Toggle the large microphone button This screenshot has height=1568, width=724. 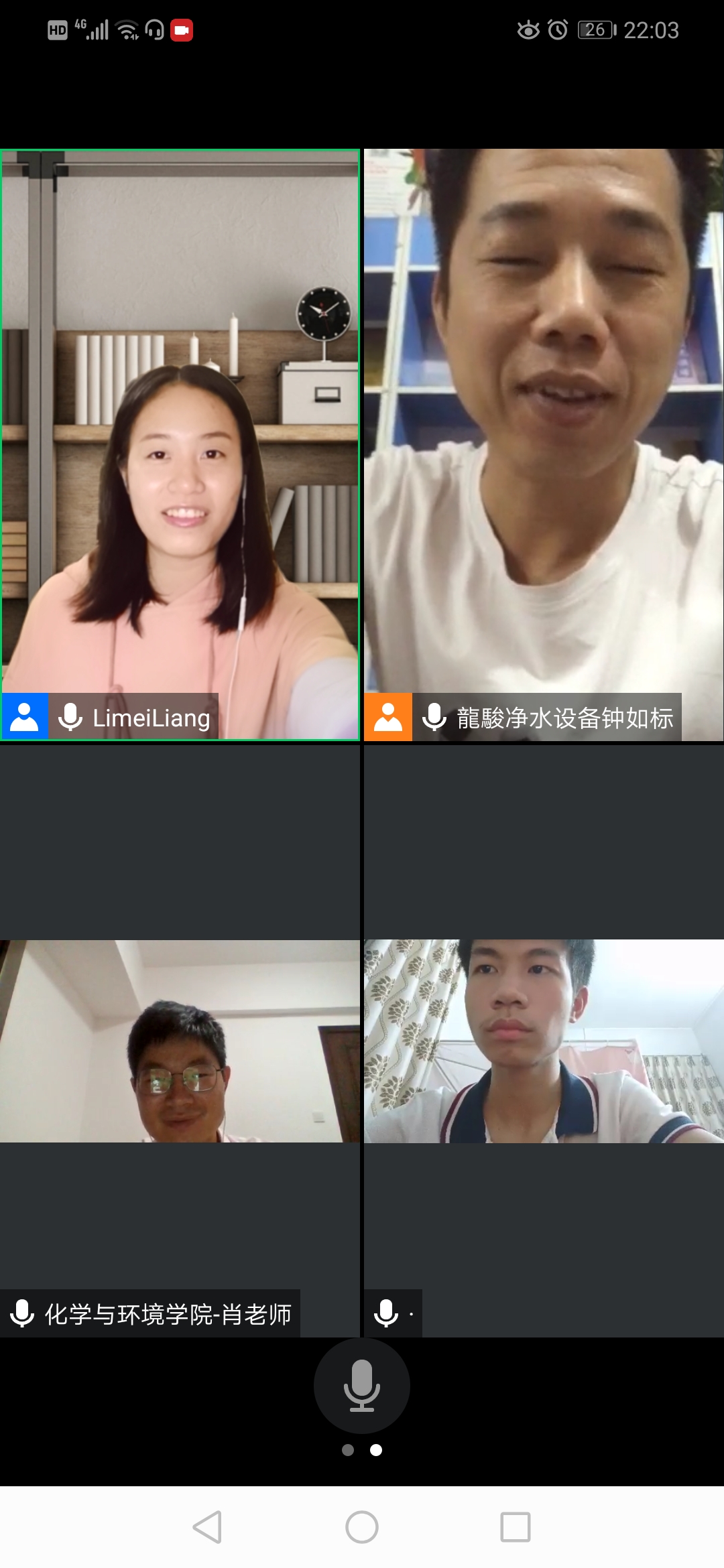(x=361, y=1385)
